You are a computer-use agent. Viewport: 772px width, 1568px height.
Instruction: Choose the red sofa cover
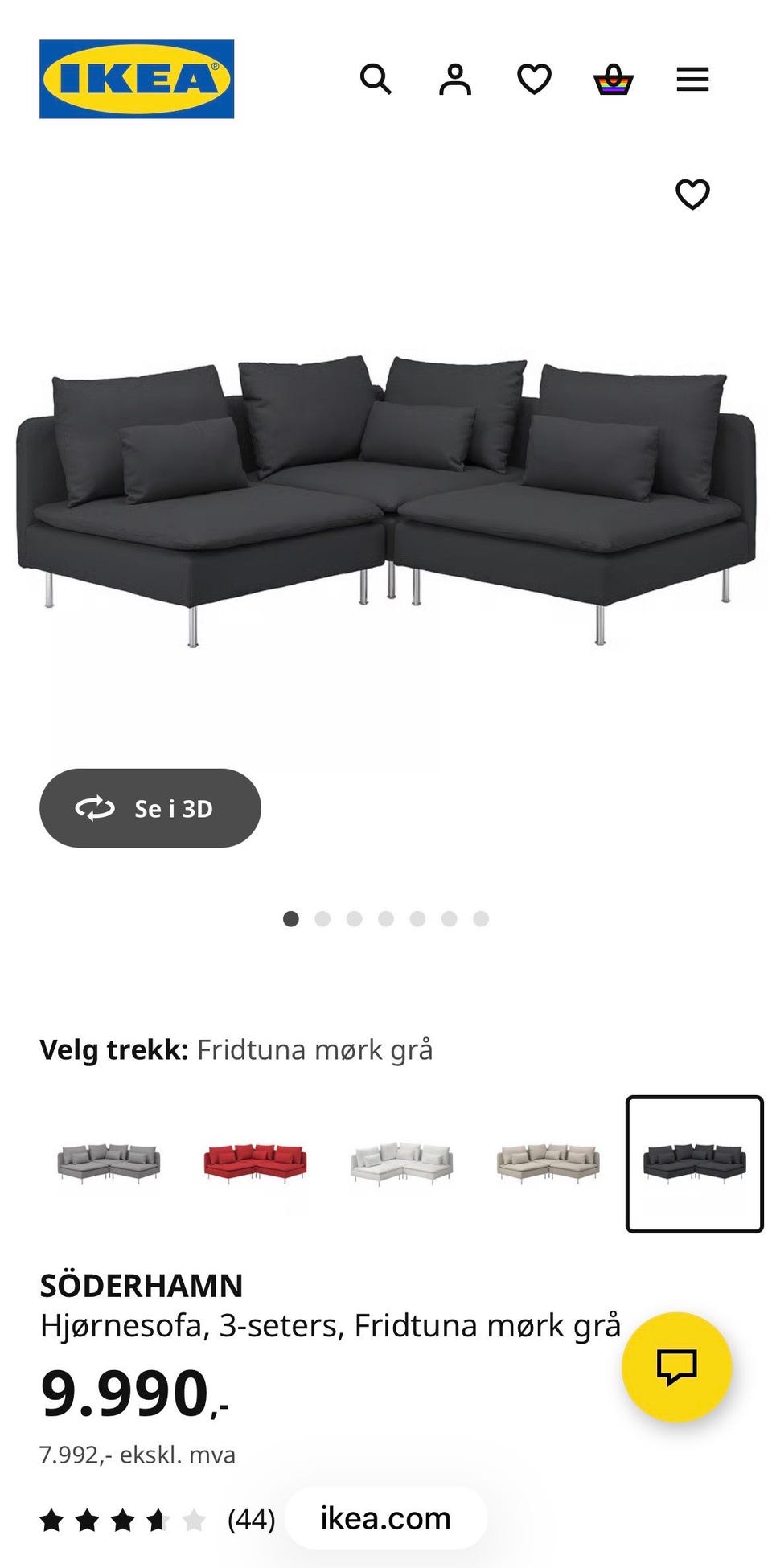(255, 1163)
